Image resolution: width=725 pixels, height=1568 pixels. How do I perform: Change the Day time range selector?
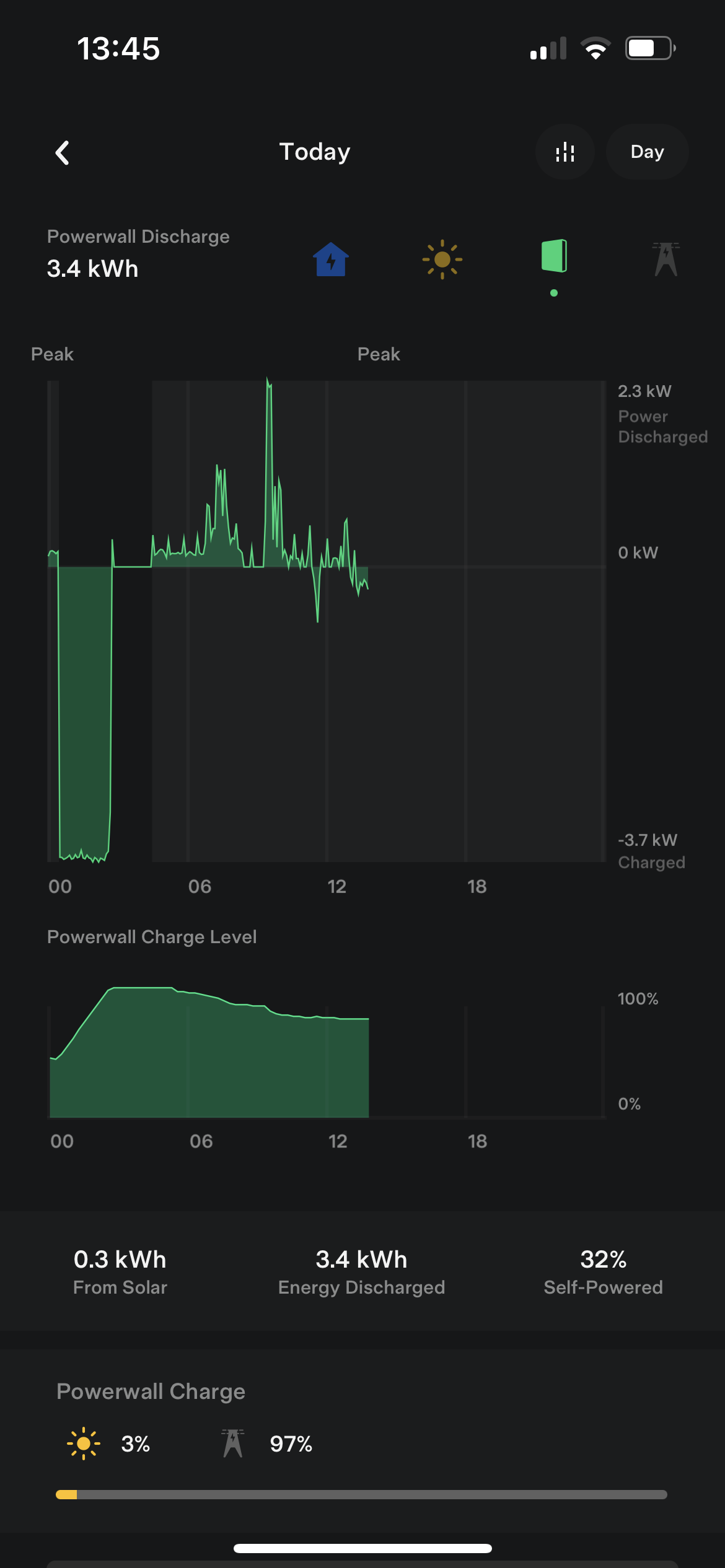647,152
